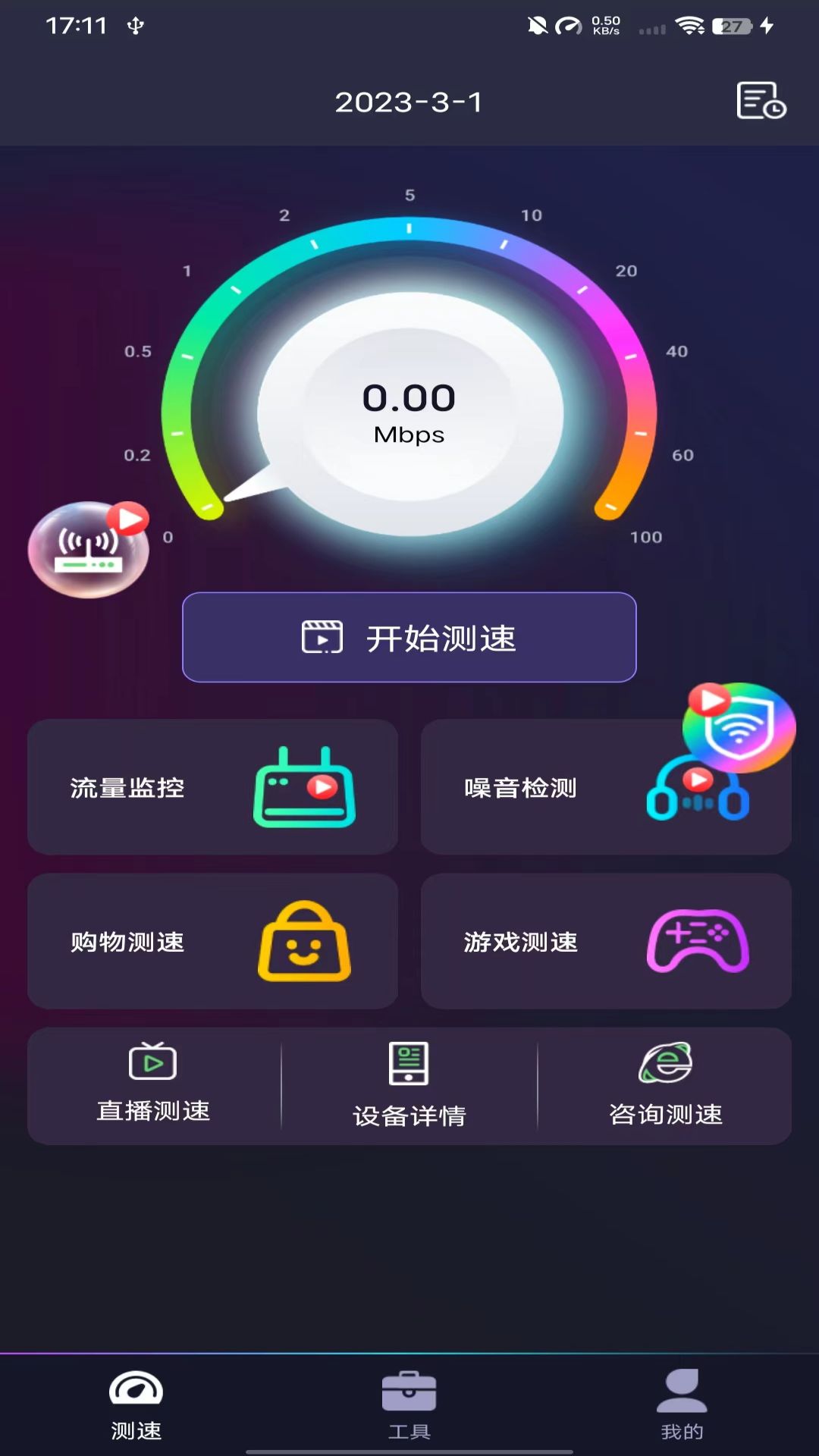Open 设备详情 device details

click(x=409, y=1086)
